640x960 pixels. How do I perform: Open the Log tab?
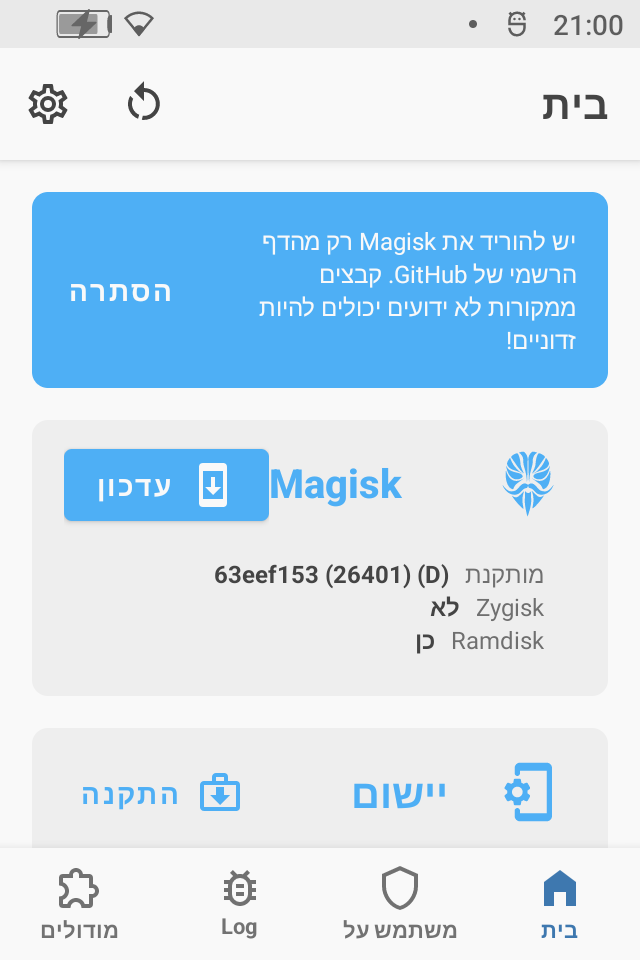click(239, 904)
